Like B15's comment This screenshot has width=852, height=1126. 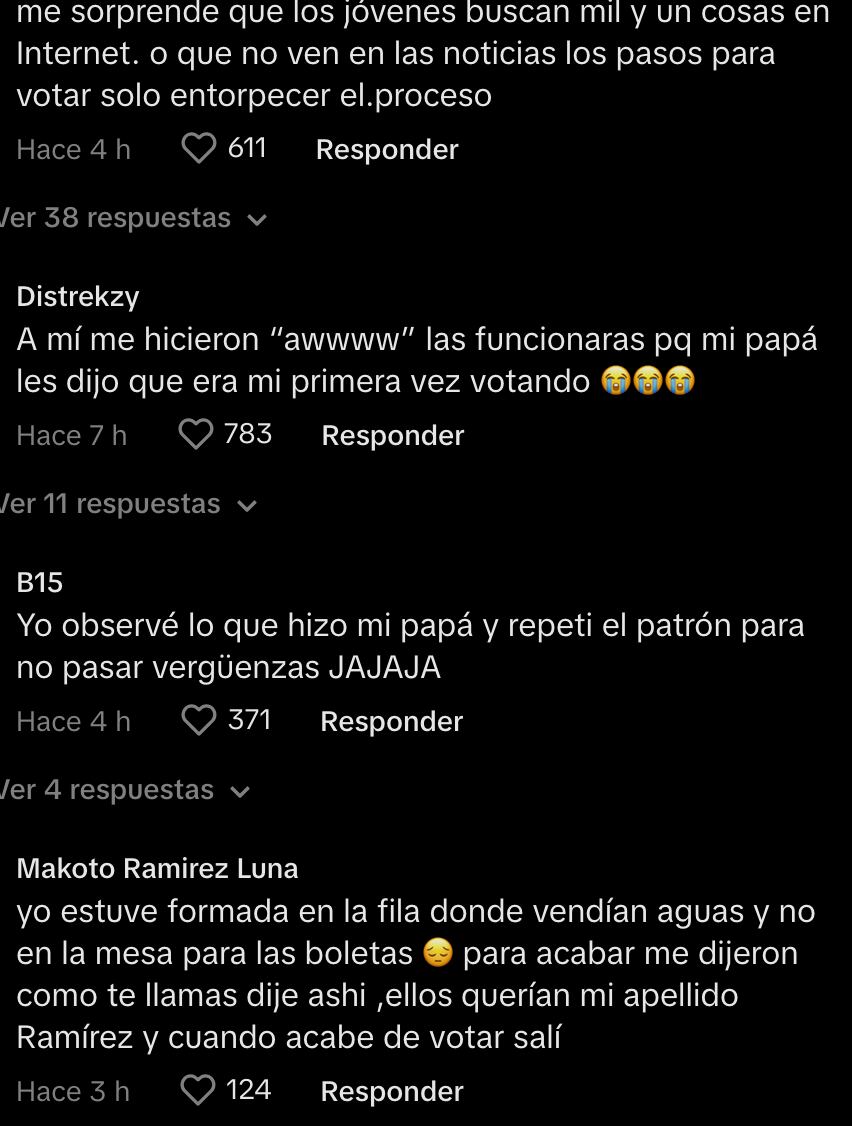pos(199,720)
